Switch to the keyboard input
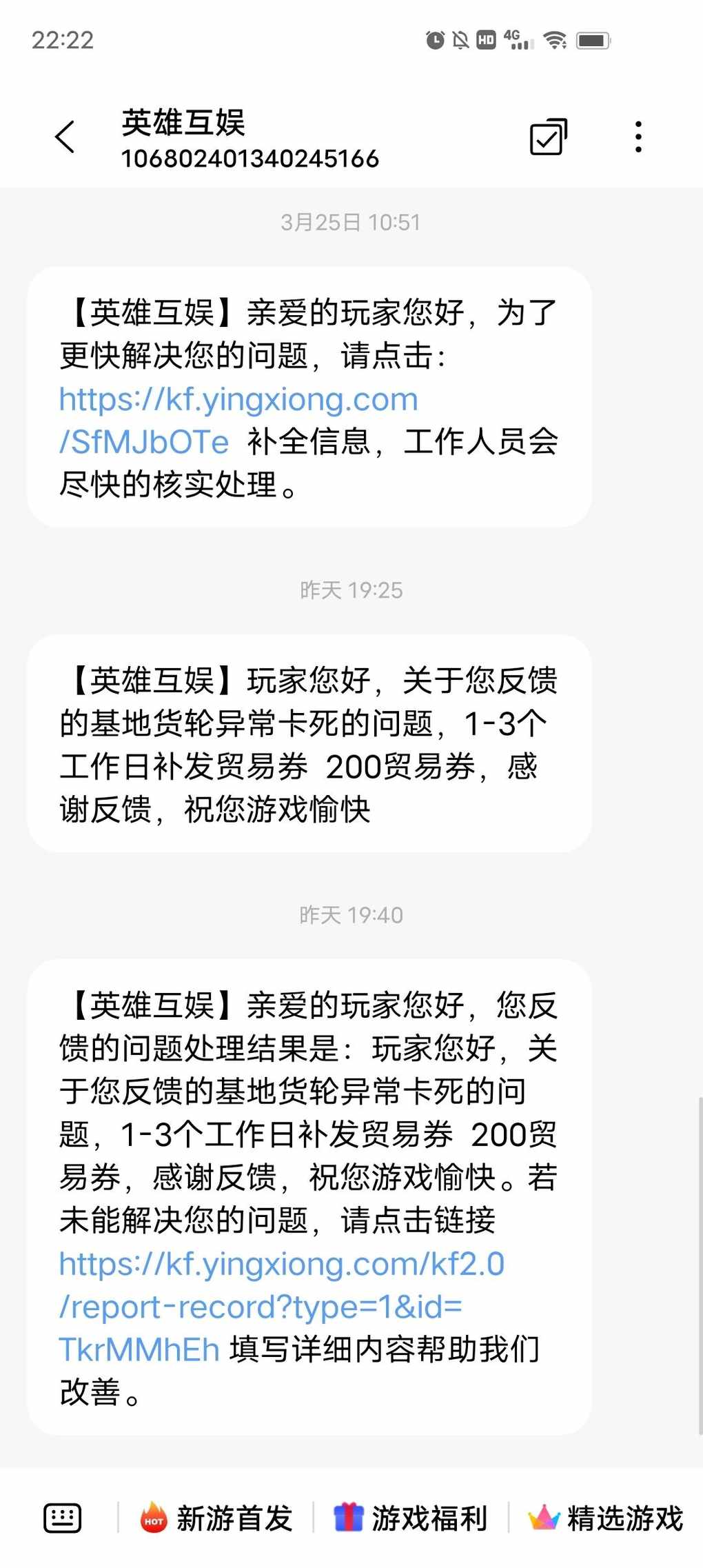The image size is (703, 1568). pos(63,1518)
